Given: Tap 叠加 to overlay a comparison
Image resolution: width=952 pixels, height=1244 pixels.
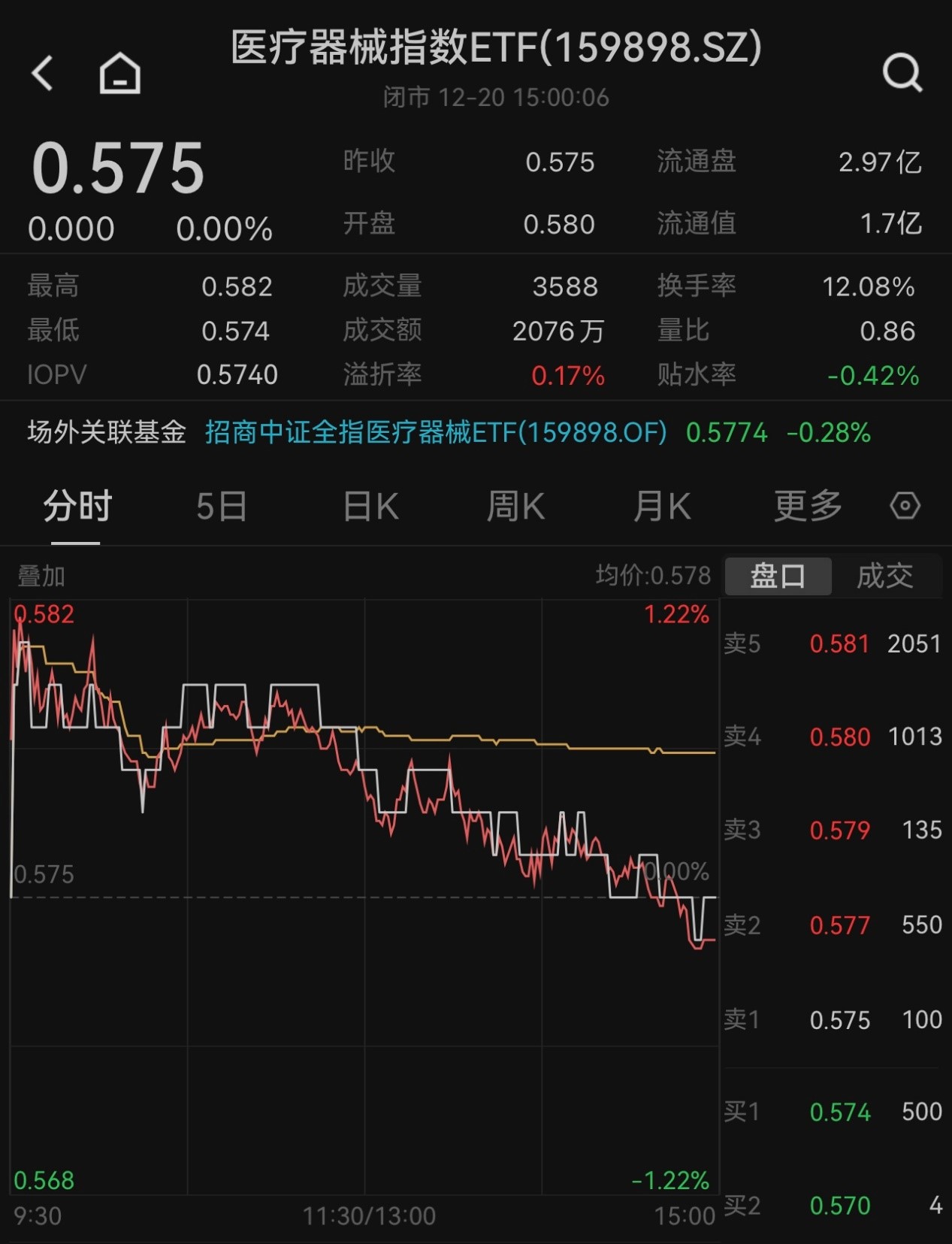Looking at the screenshot, I should coord(41,577).
